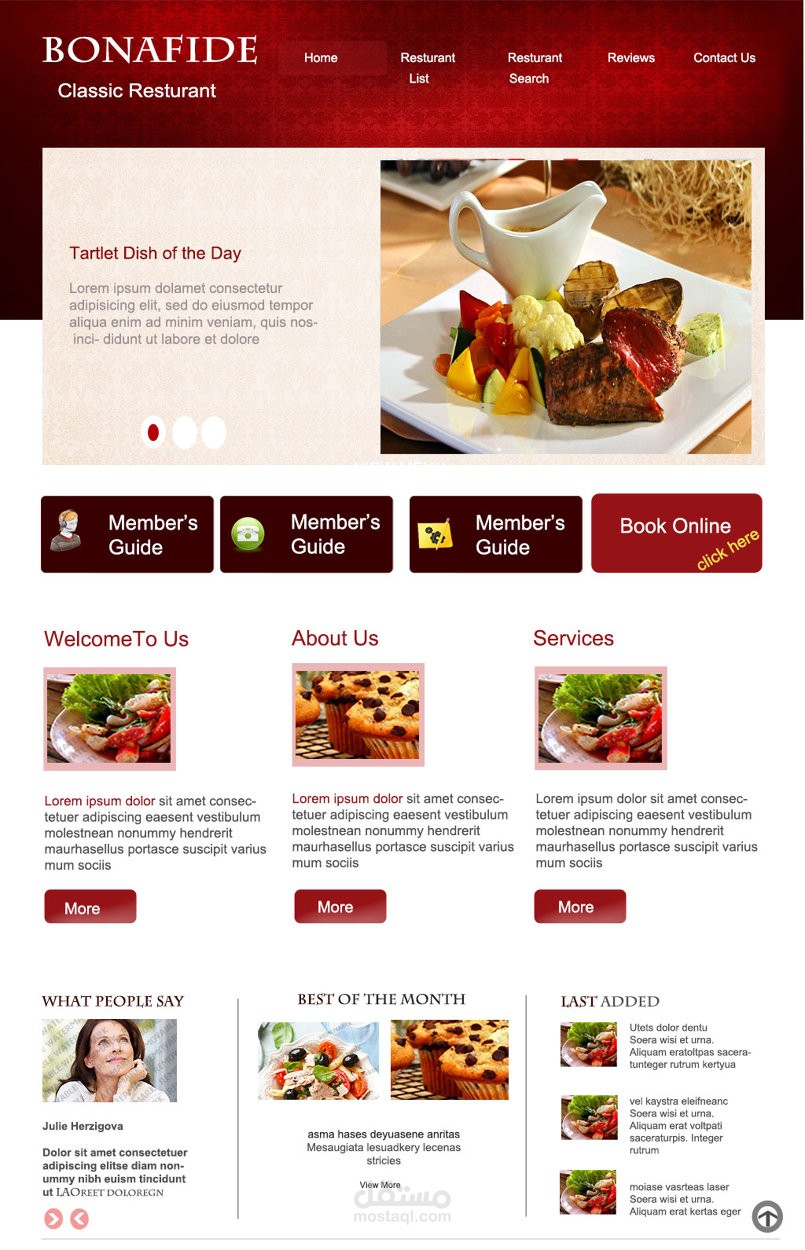Image resolution: width=805 pixels, height=1250 pixels.
Task: Open View More under Best of the Month
Action: click(380, 1185)
